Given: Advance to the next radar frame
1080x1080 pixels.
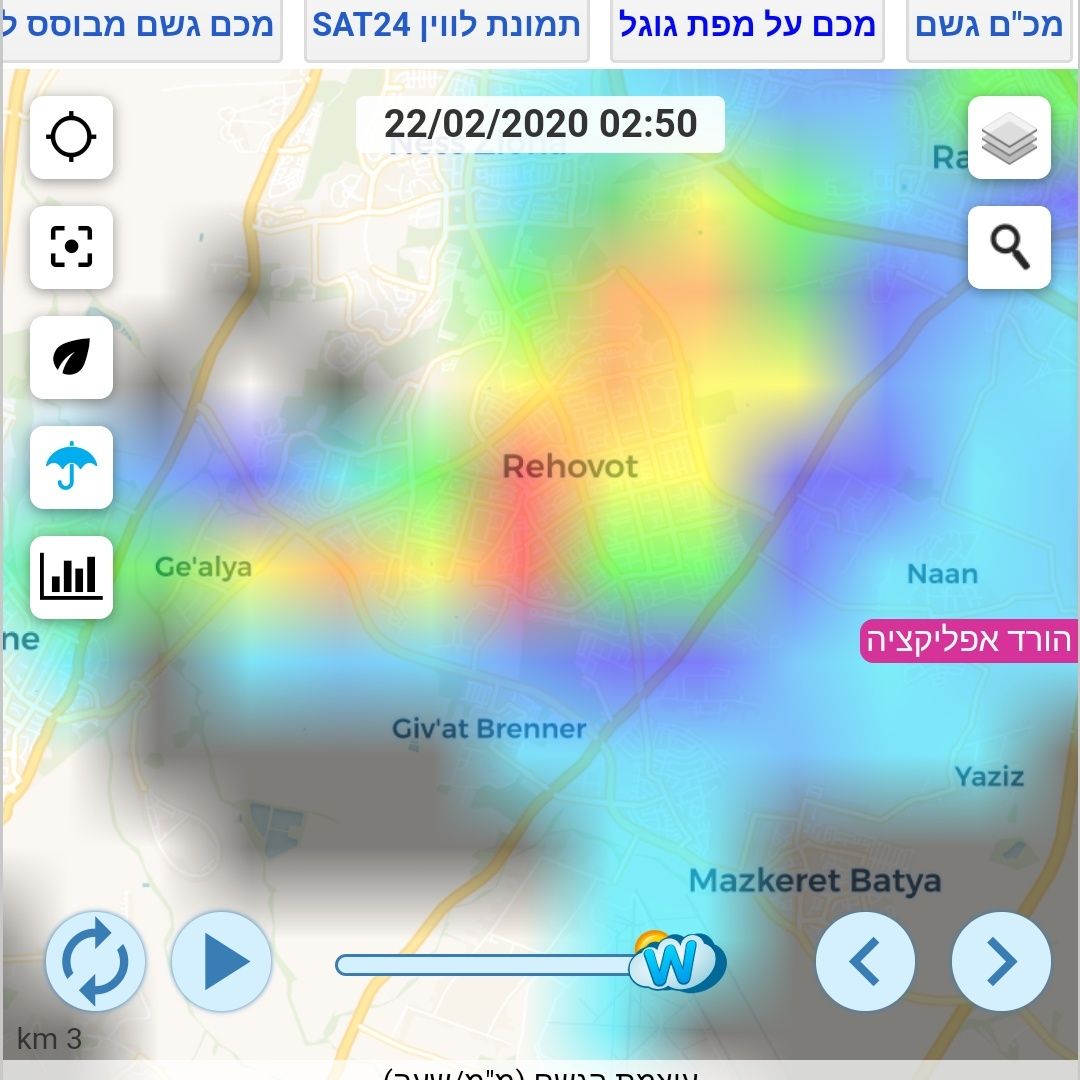Looking at the screenshot, I should (x=1001, y=961).
